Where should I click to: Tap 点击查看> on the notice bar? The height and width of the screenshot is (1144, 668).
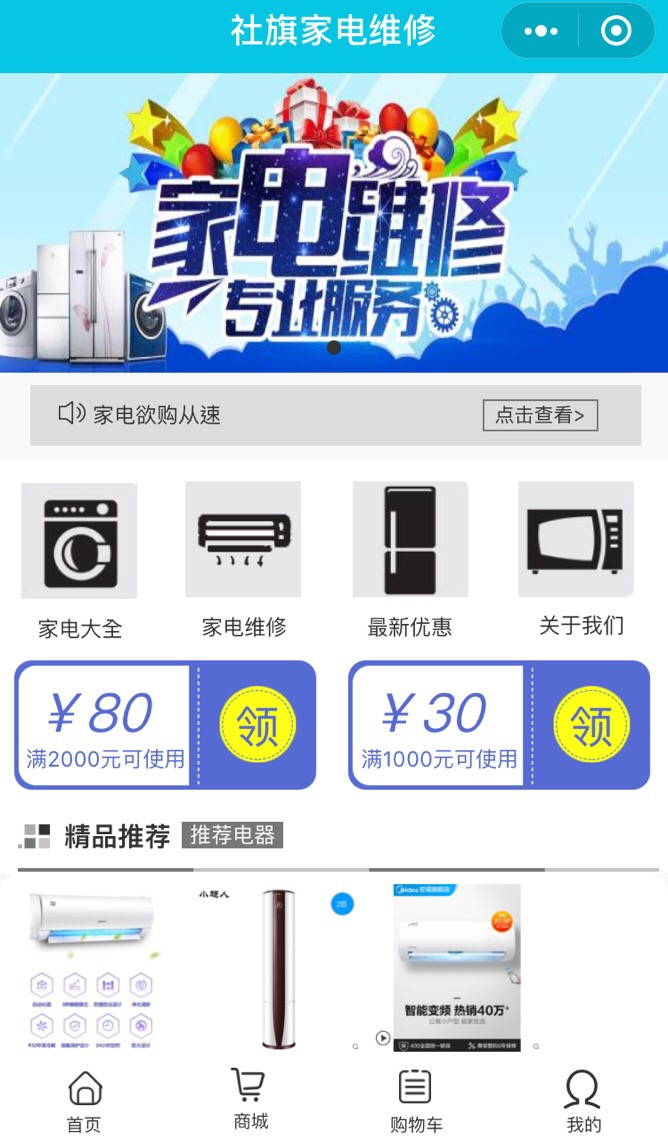540,415
